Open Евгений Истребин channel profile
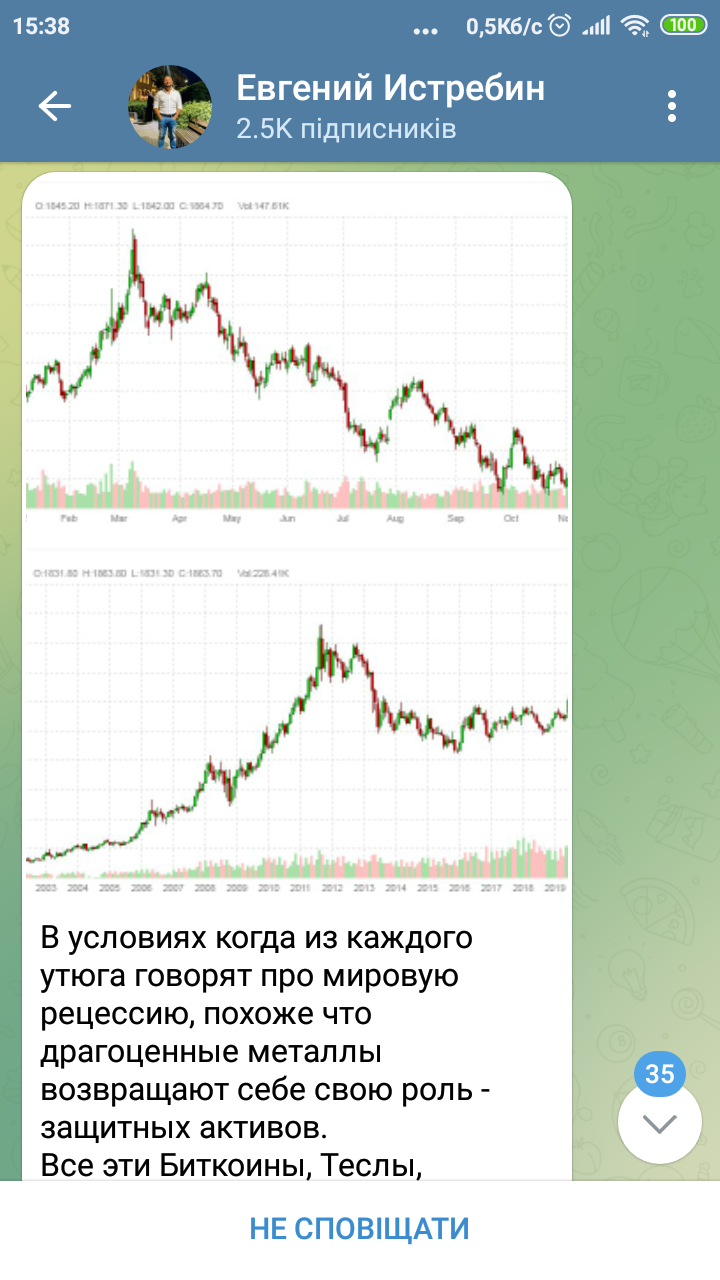The width and height of the screenshot is (720, 1280). point(390,106)
